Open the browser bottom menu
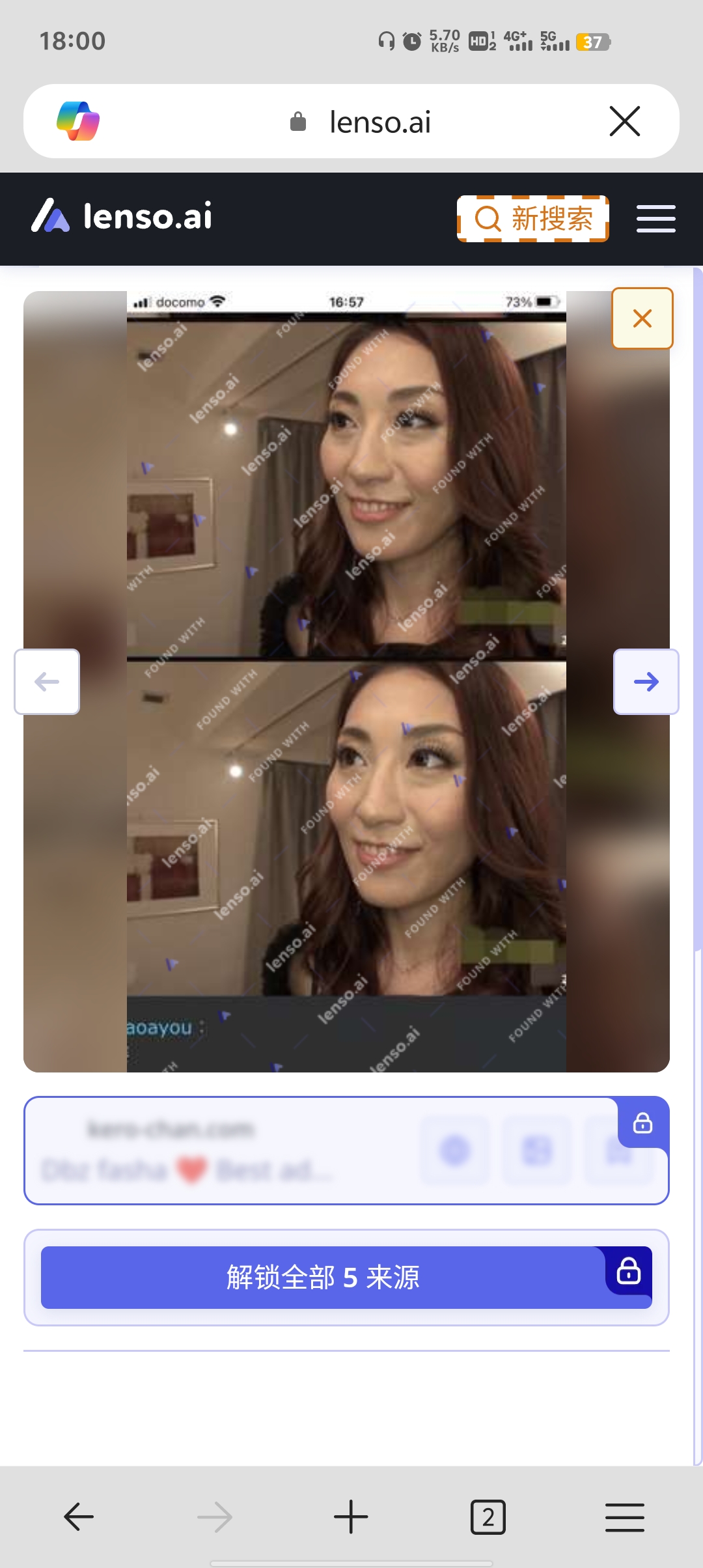703x1568 pixels. pos(624,1517)
